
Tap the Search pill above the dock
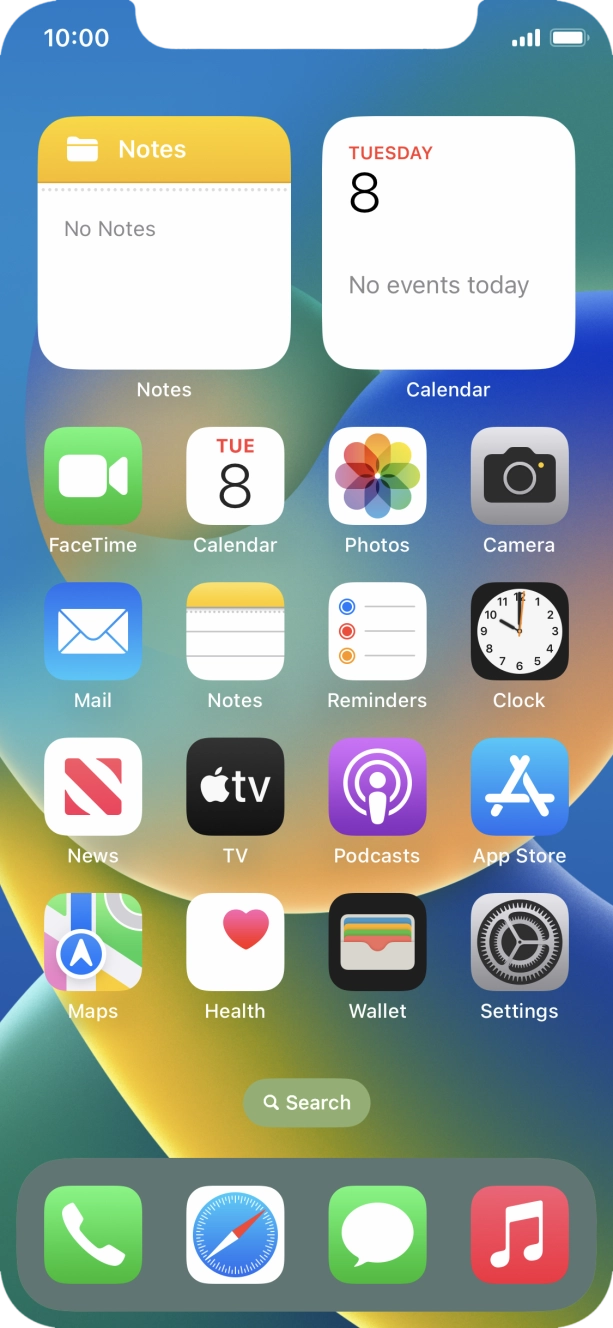point(307,1103)
